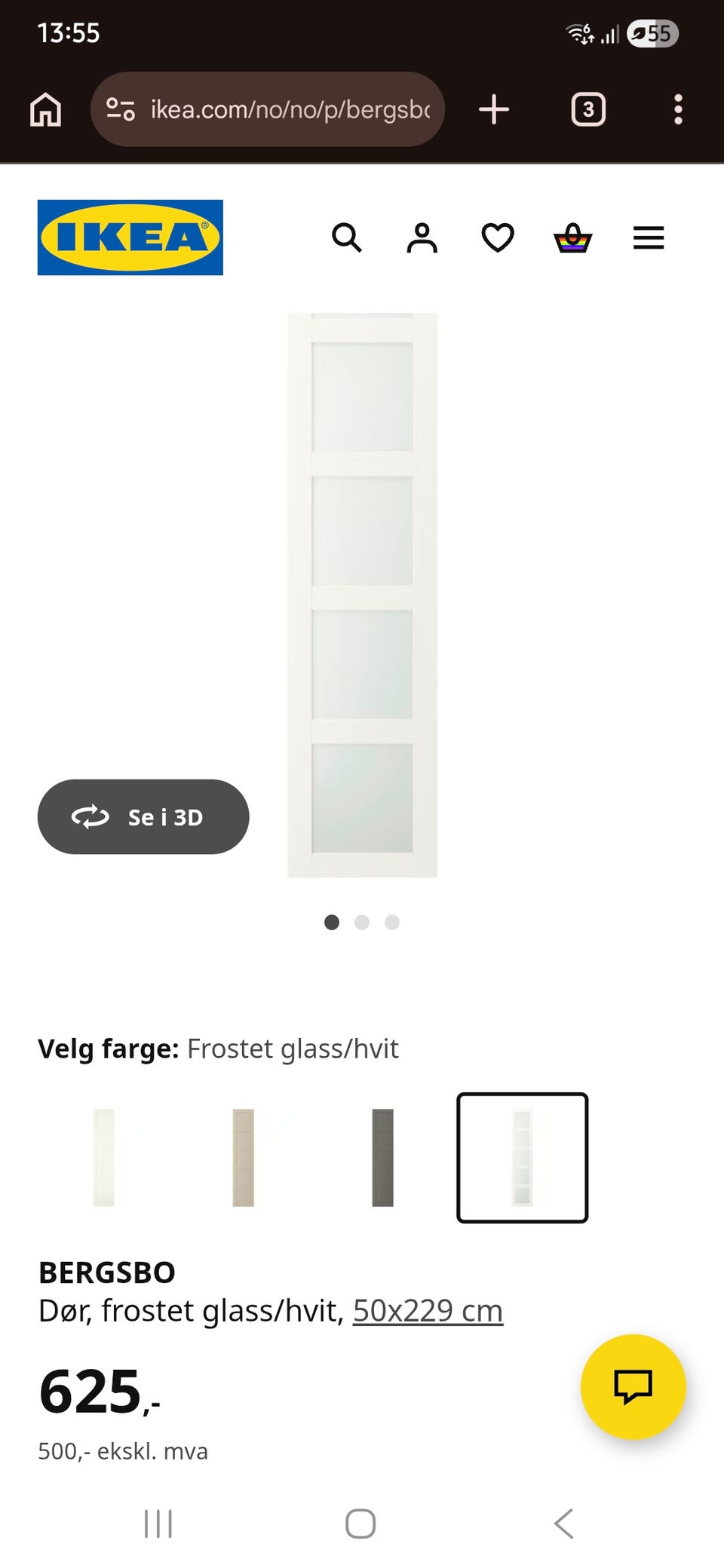Viewport: 724px width, 1568px height.
Task: Open the chat support bubble
Action: 633,1388
